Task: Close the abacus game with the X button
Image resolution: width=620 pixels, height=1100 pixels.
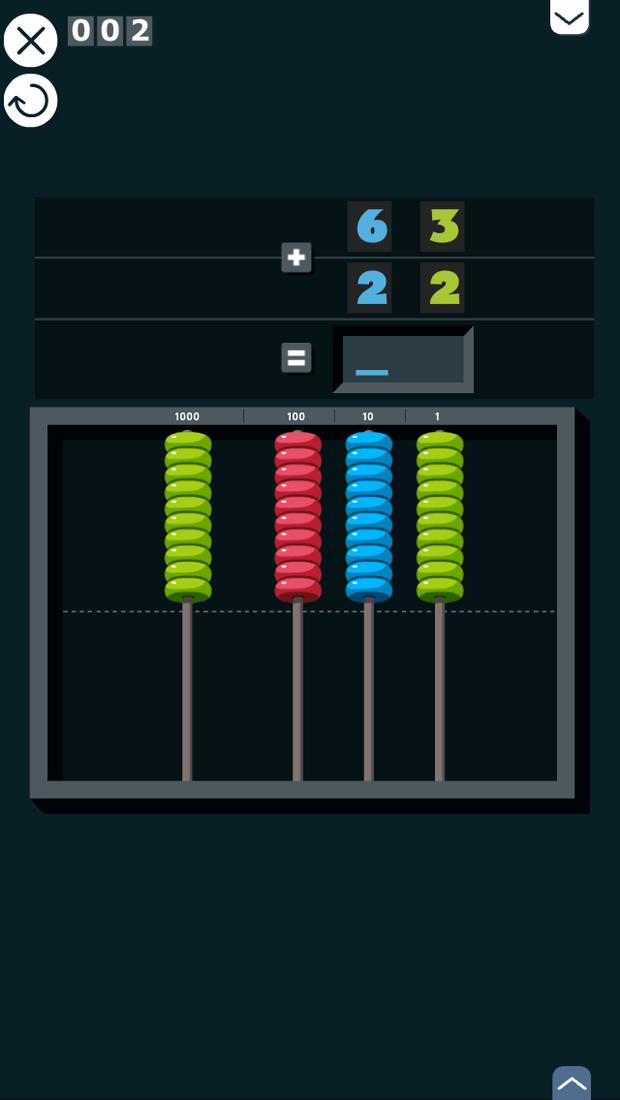Action: (x=31, y=41)
